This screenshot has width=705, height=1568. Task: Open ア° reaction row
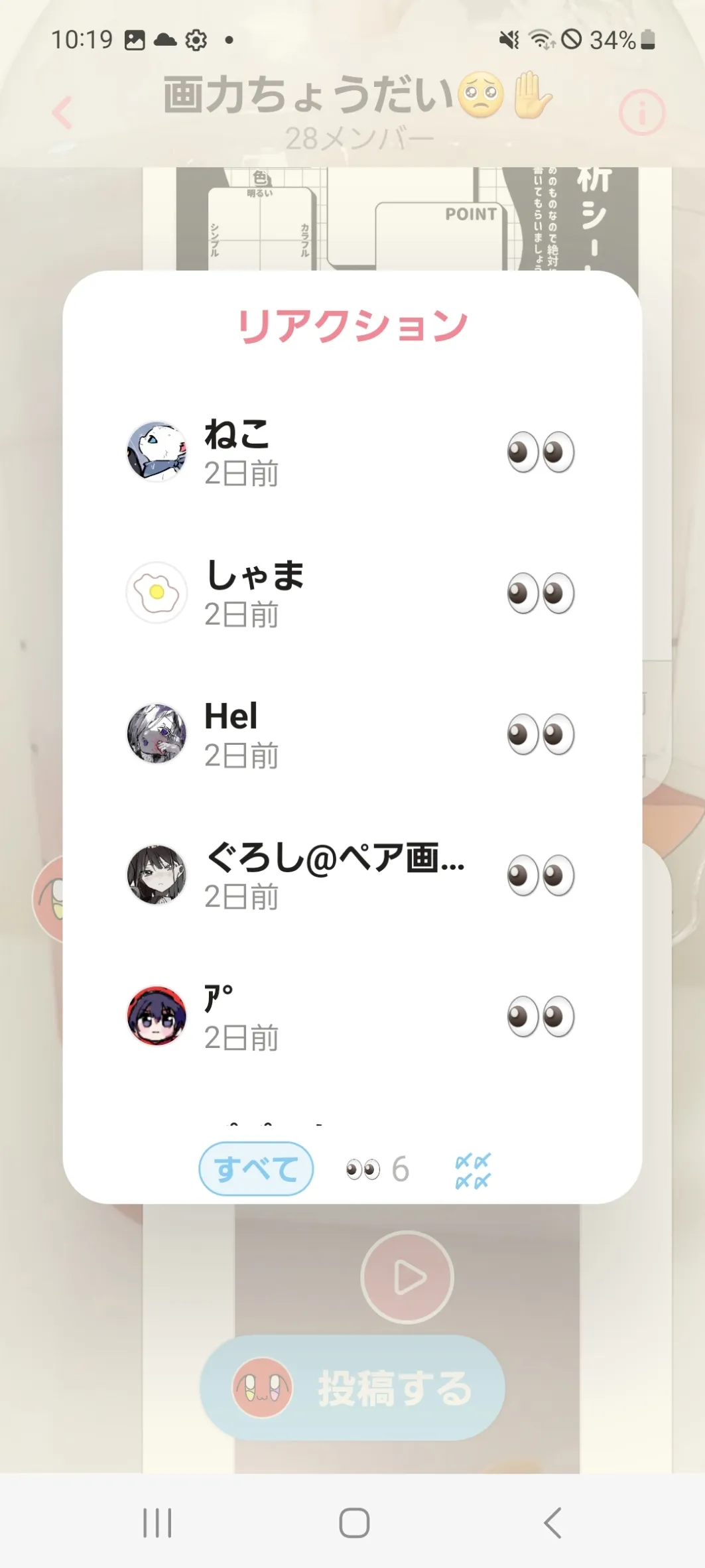point(352,1016)
